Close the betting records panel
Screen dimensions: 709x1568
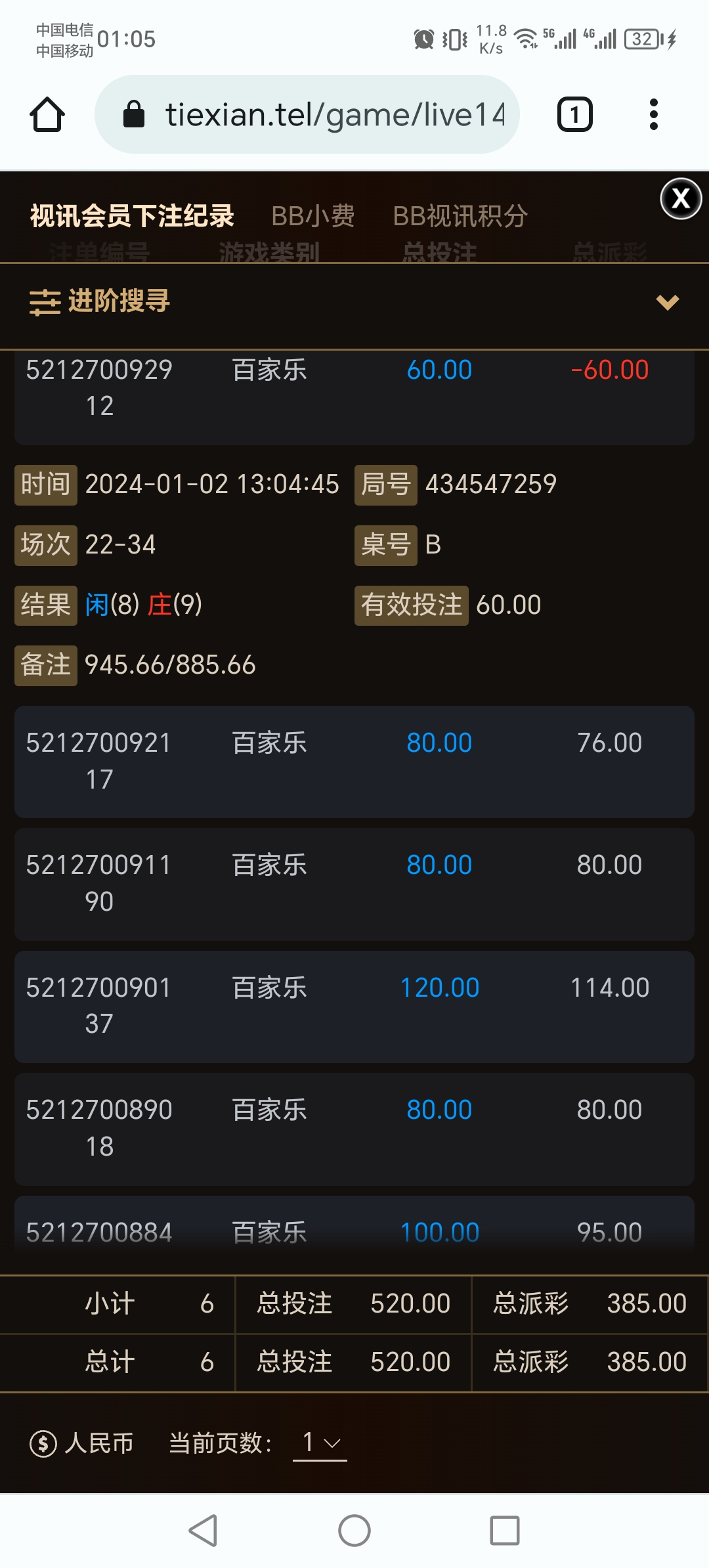click(x=681, y=198)
